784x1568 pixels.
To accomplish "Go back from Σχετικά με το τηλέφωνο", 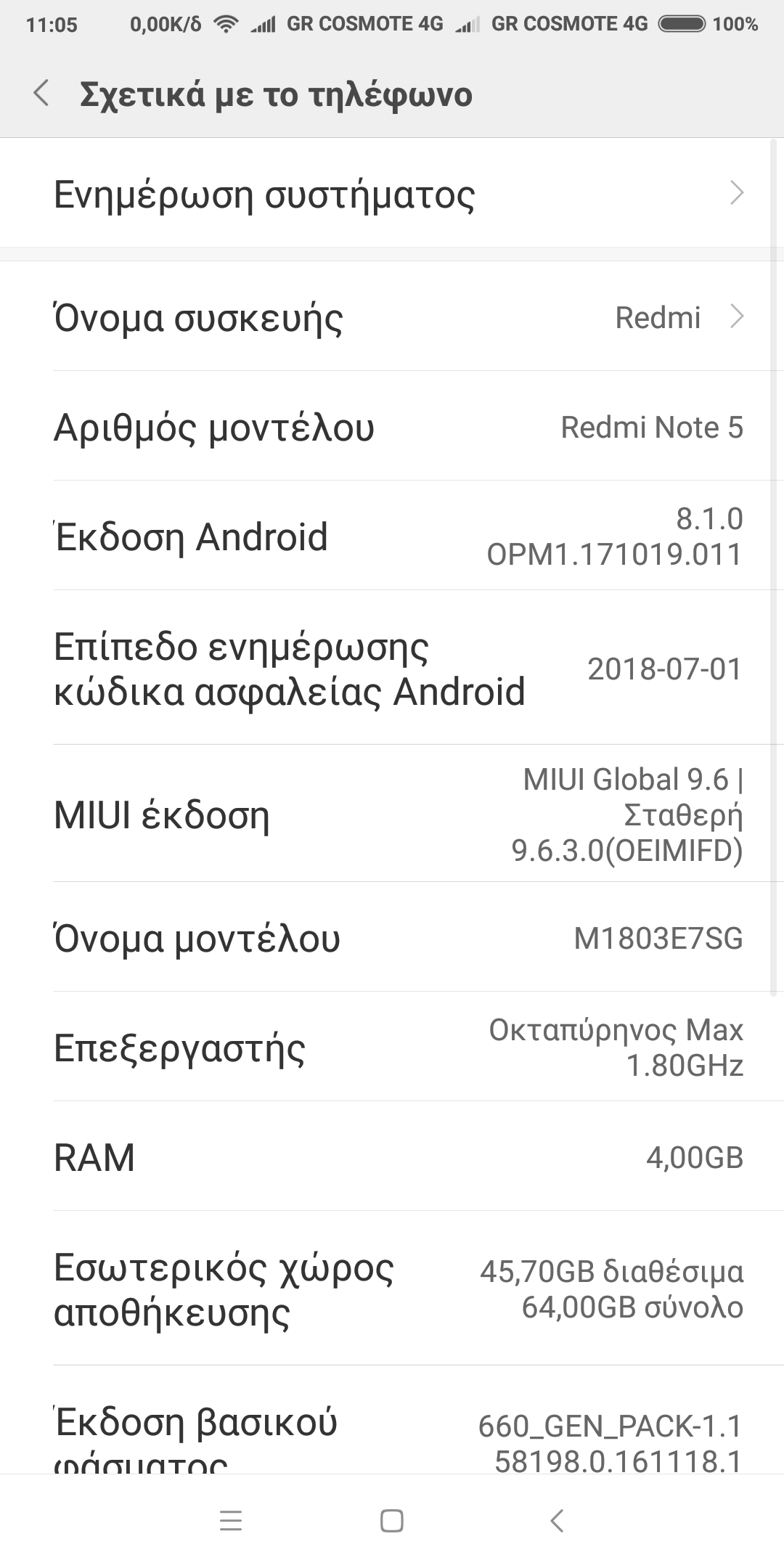I will point(42,94).
